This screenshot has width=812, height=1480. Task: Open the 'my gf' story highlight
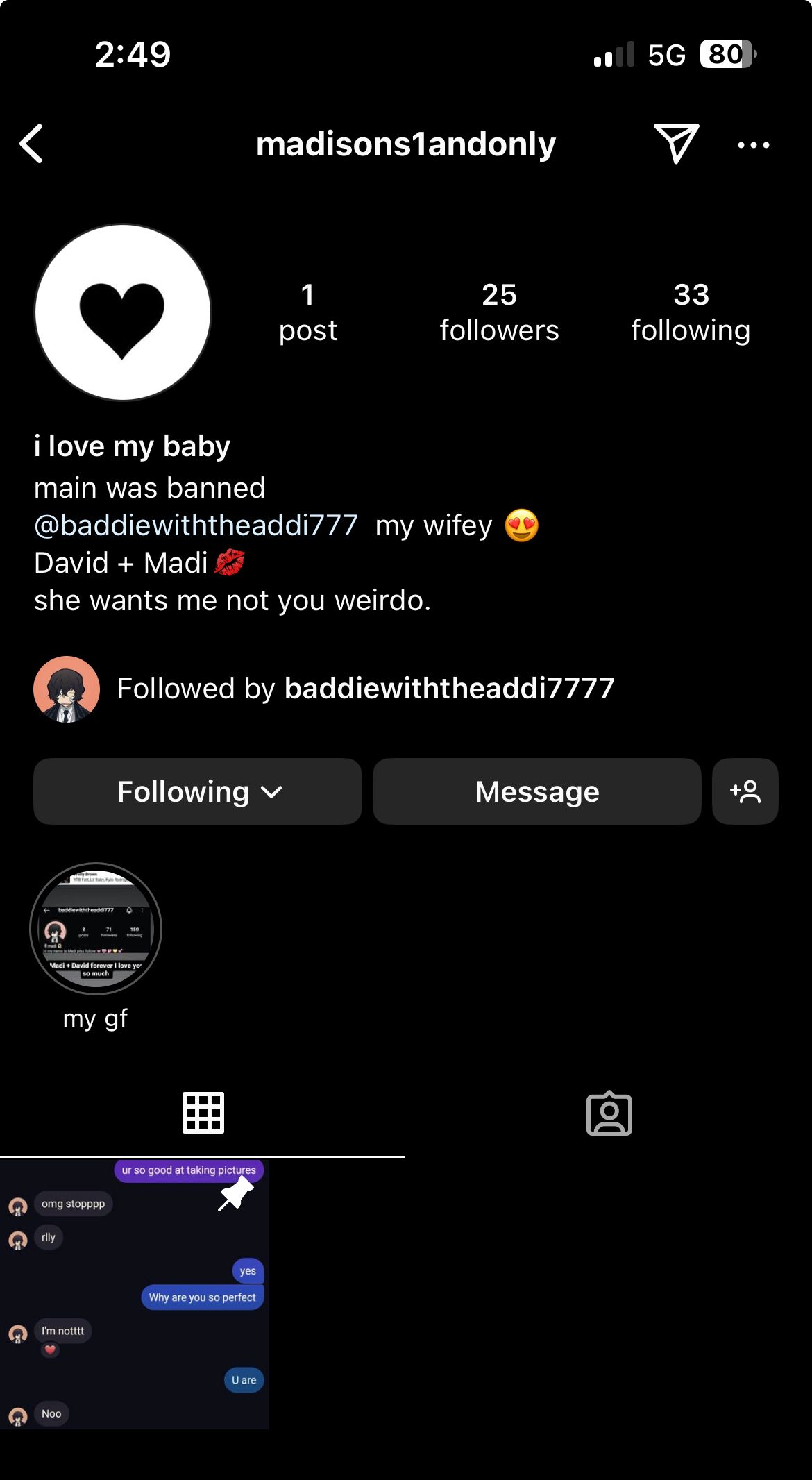(96, 929)
